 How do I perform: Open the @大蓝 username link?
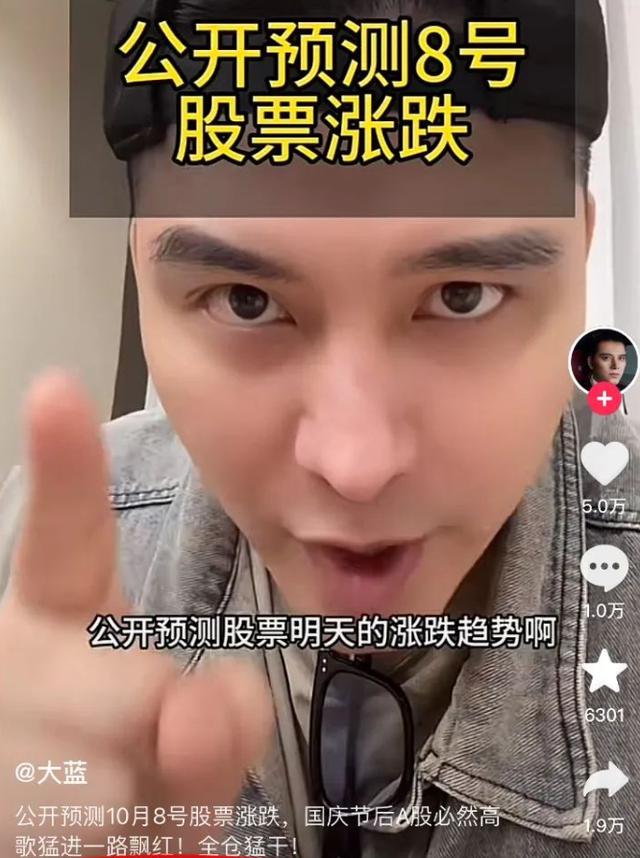[x=51, y=772]
